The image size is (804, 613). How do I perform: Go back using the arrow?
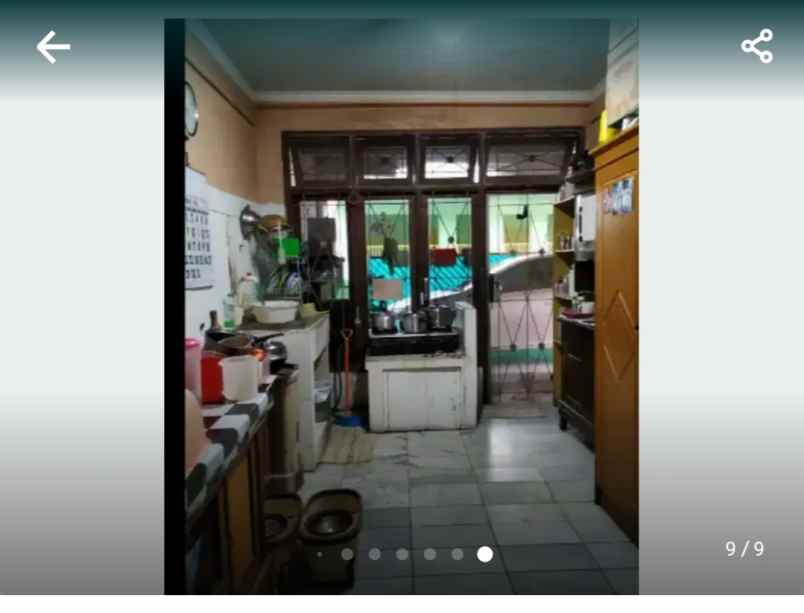pyautogui.click(x=53, y=47)
